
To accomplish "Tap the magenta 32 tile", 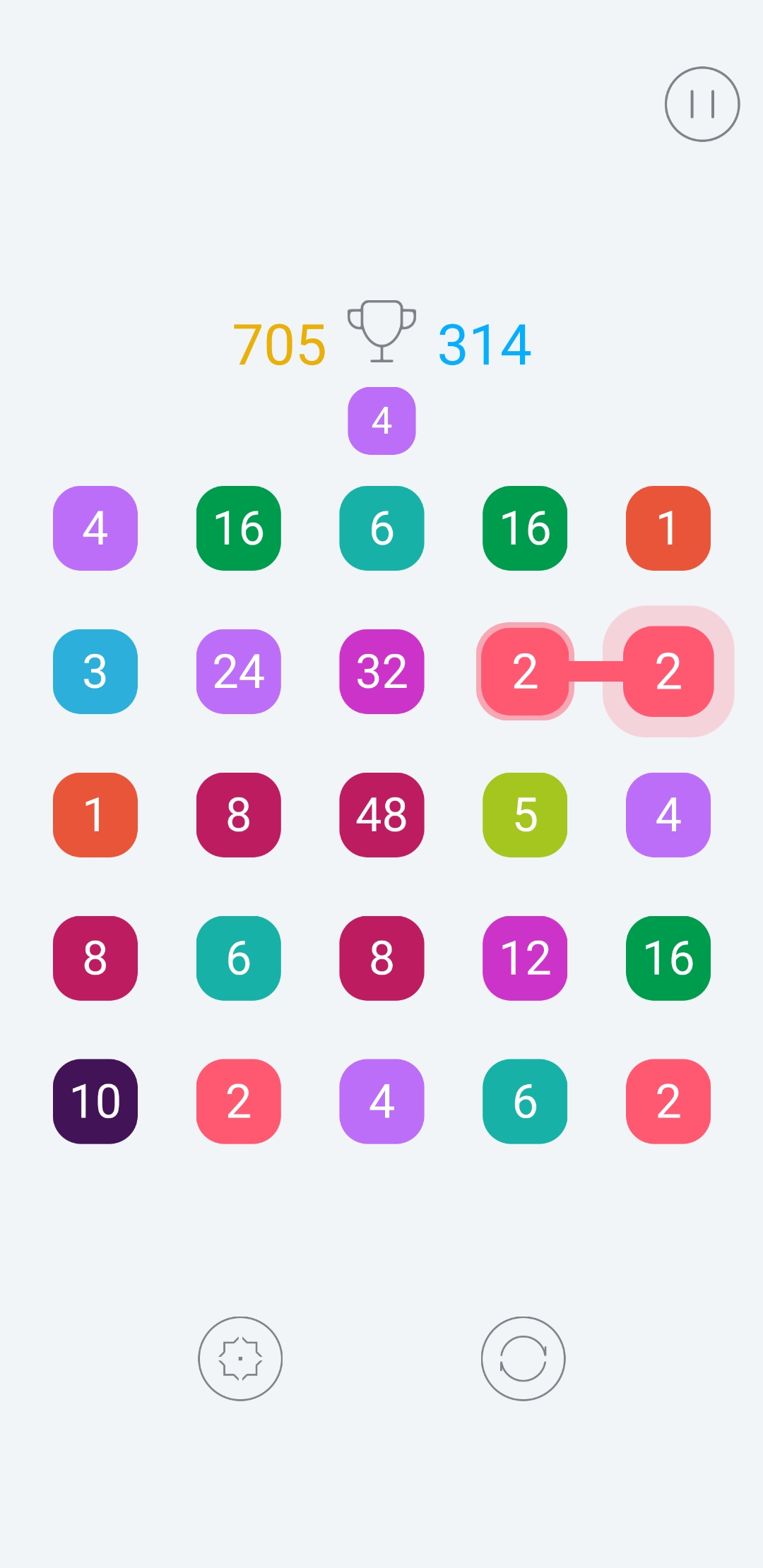I will pos(381,671).
